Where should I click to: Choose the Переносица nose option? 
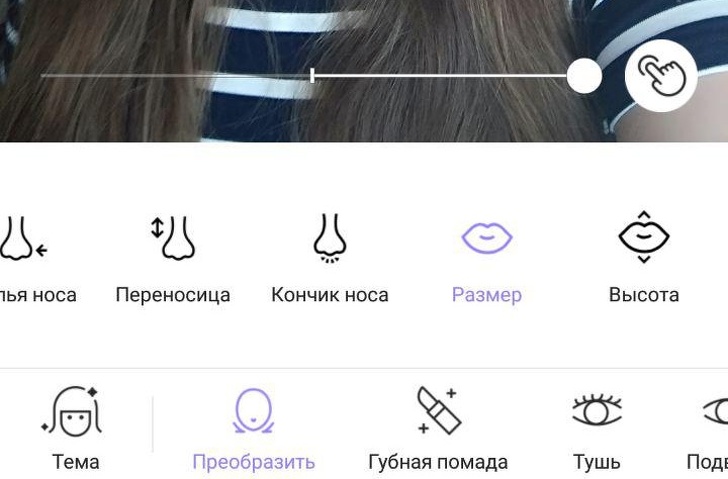click(x=173, y=258)
